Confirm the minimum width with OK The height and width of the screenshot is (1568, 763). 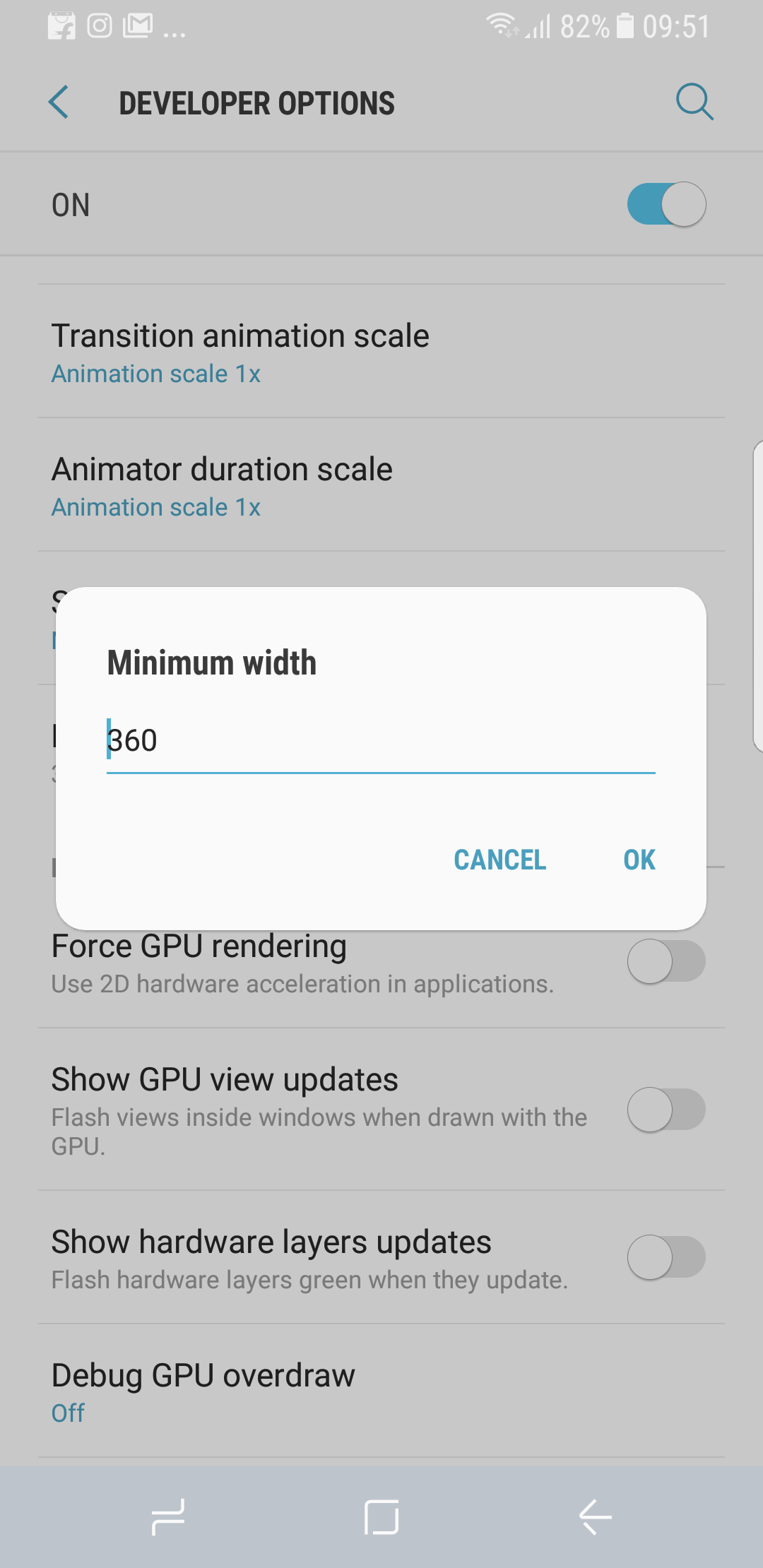(639, 860)
